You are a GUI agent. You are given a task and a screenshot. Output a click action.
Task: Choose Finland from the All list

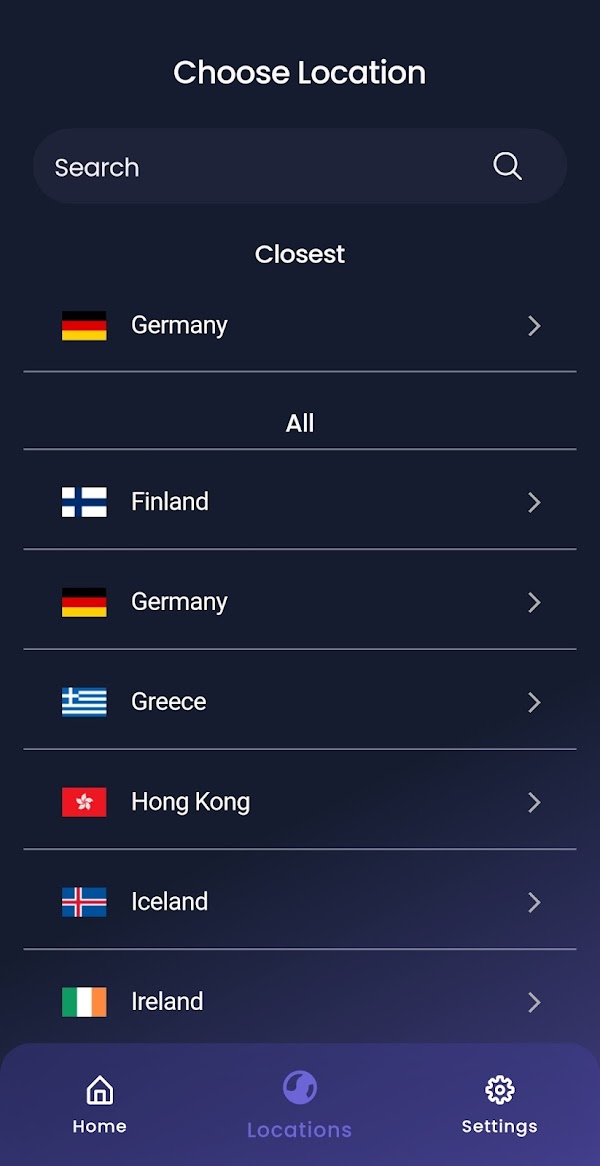(x=300, y=502)
